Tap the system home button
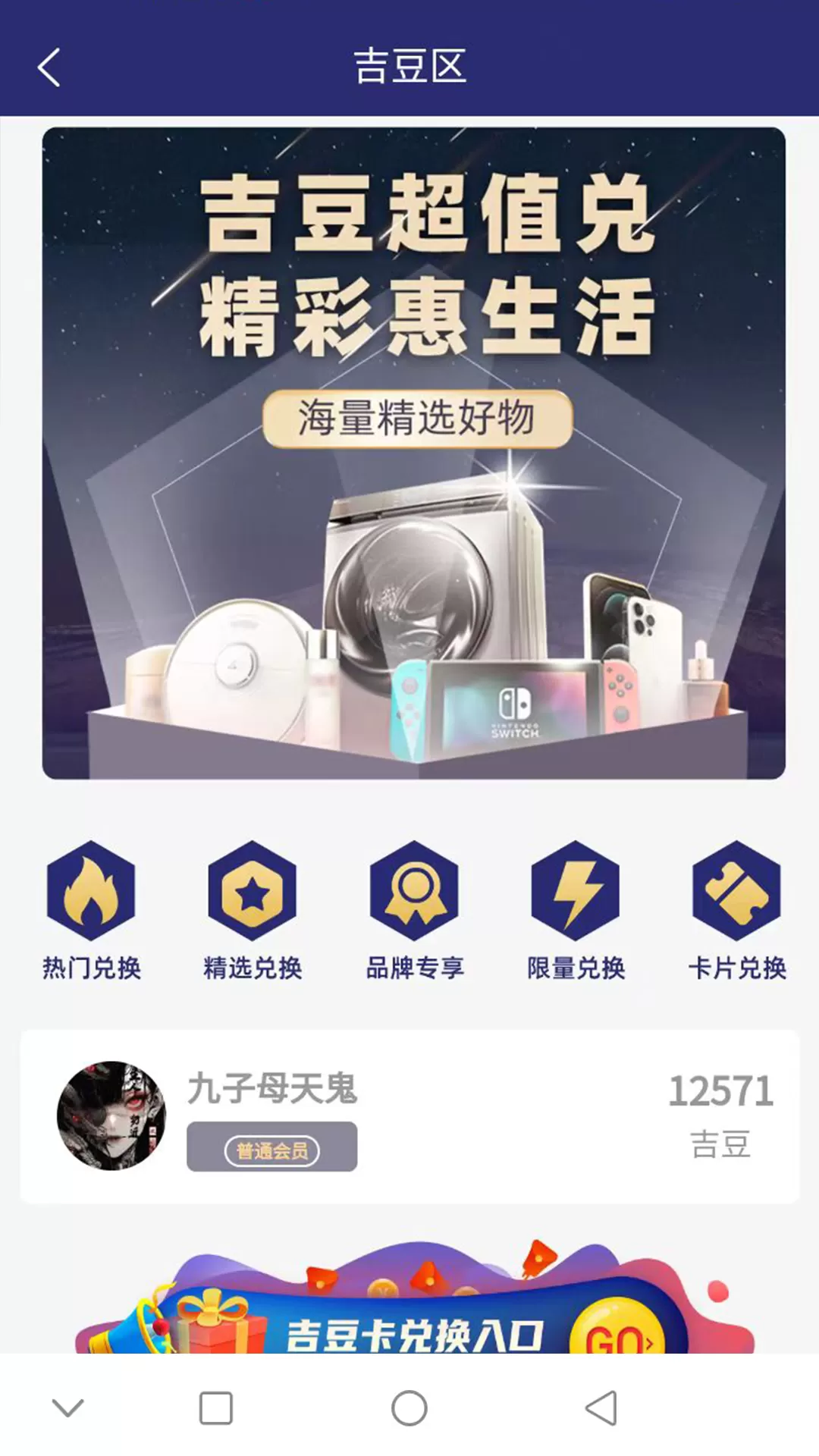The image size is (819, 1456). [409, 1408]
